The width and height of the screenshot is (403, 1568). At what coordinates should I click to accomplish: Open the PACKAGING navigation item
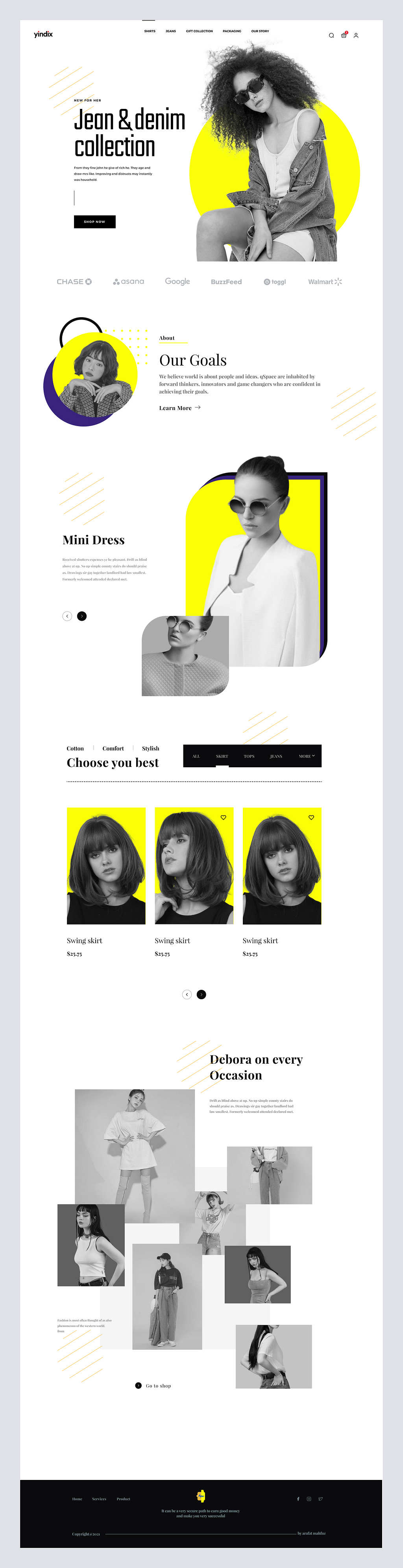click(232, 31)
